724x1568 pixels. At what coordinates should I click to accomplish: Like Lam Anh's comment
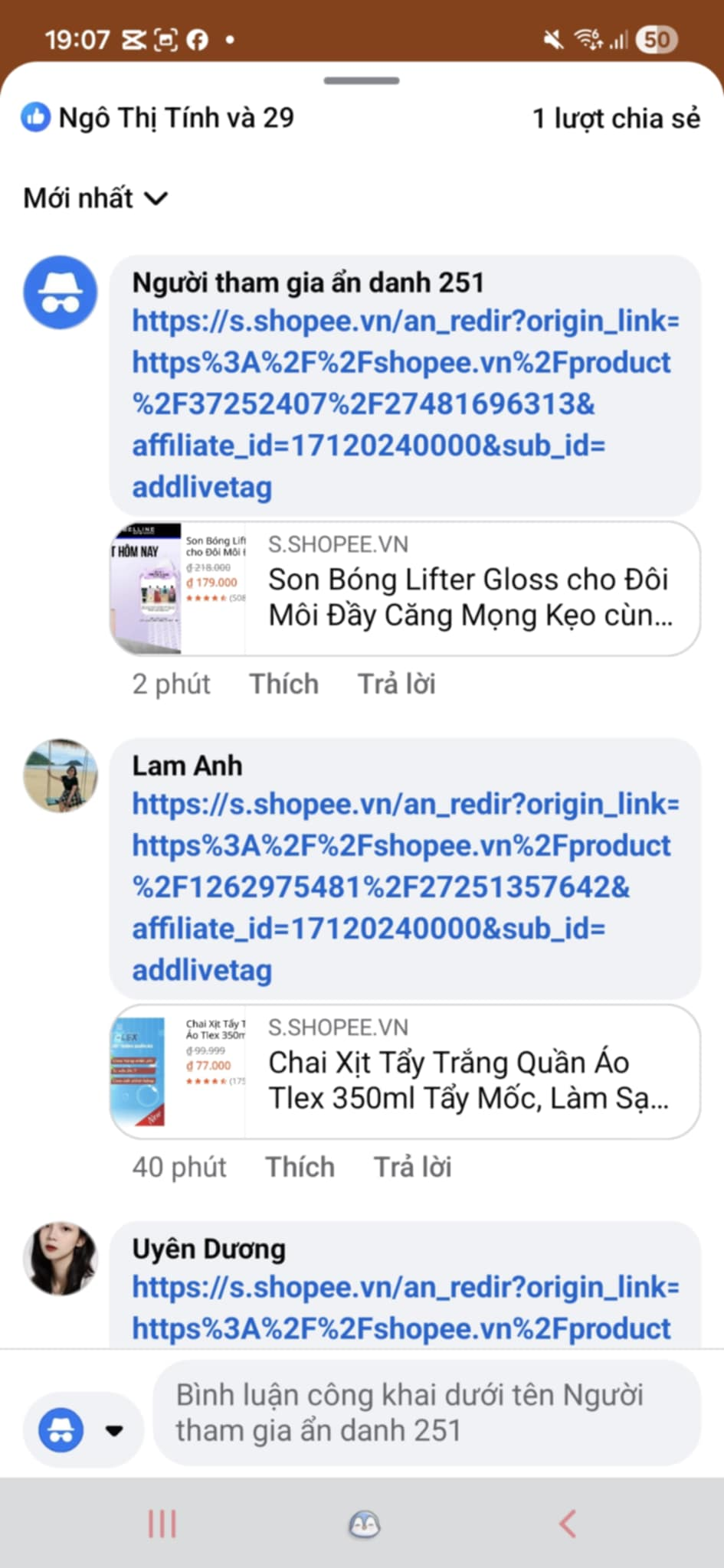[300, 1167]
